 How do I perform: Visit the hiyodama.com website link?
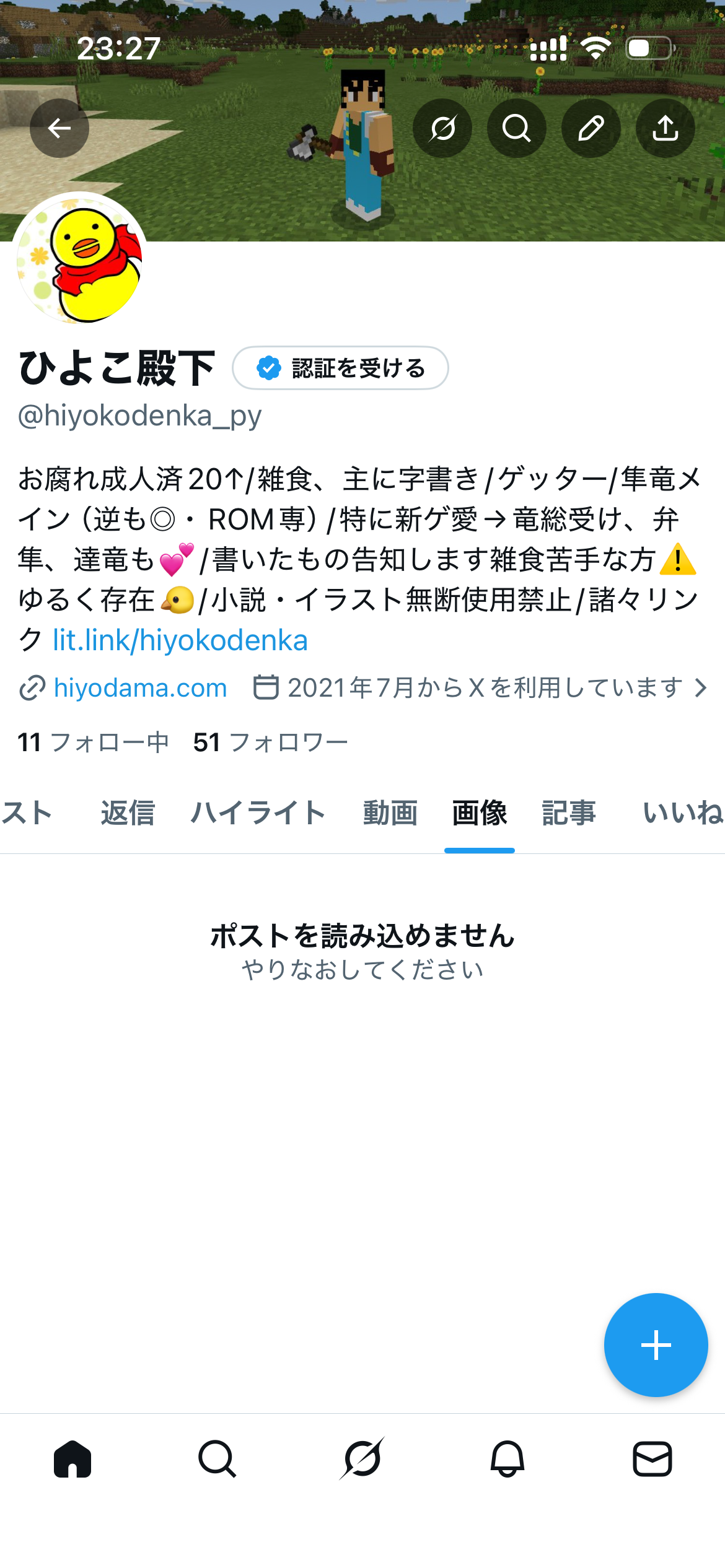pos(140,687)
